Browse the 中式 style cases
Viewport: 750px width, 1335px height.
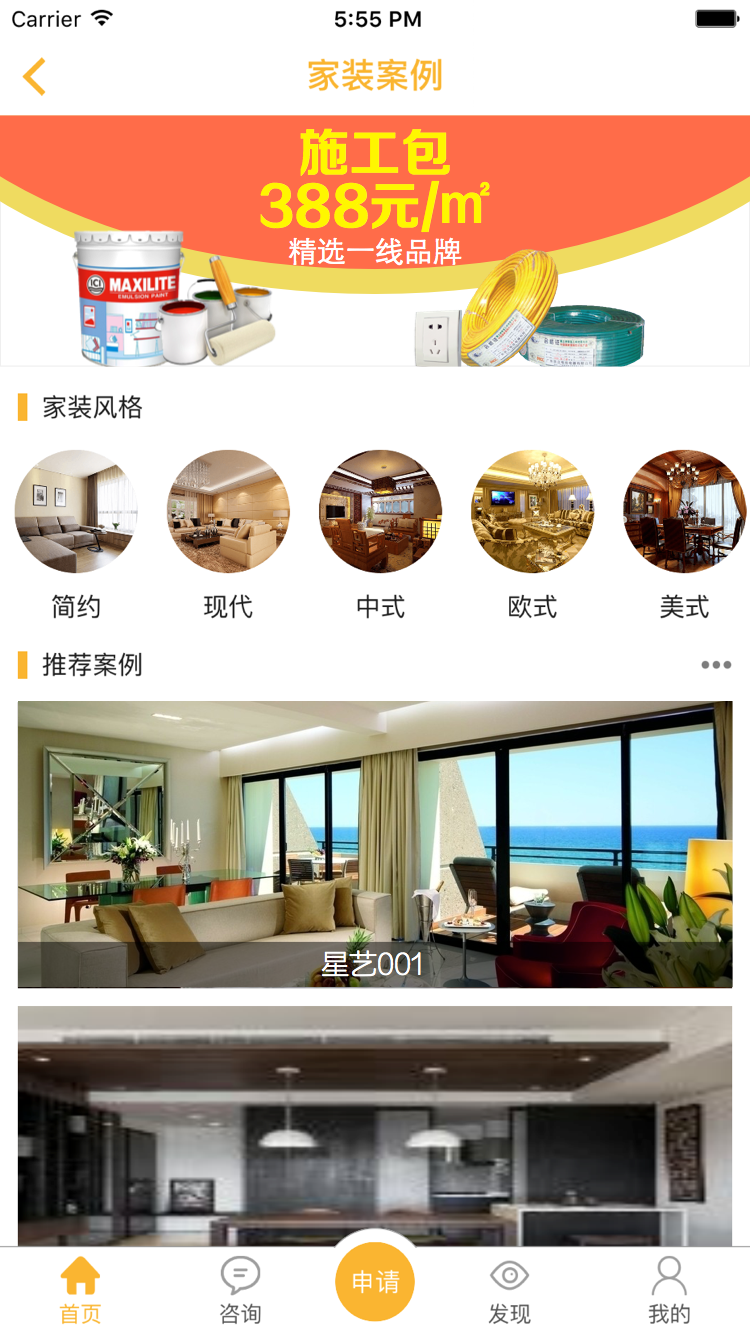coord(380,535)
